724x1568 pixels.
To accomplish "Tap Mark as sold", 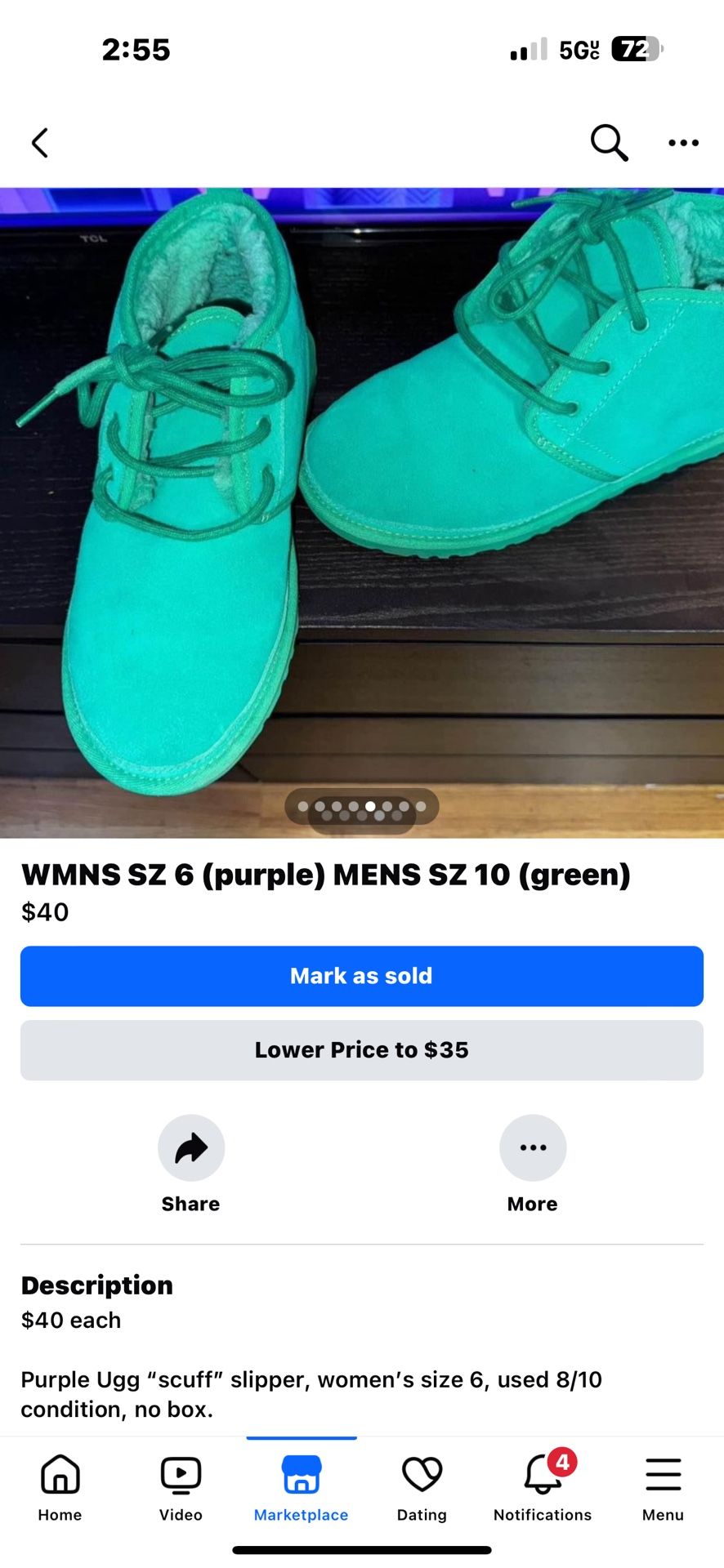I will 362,976.
